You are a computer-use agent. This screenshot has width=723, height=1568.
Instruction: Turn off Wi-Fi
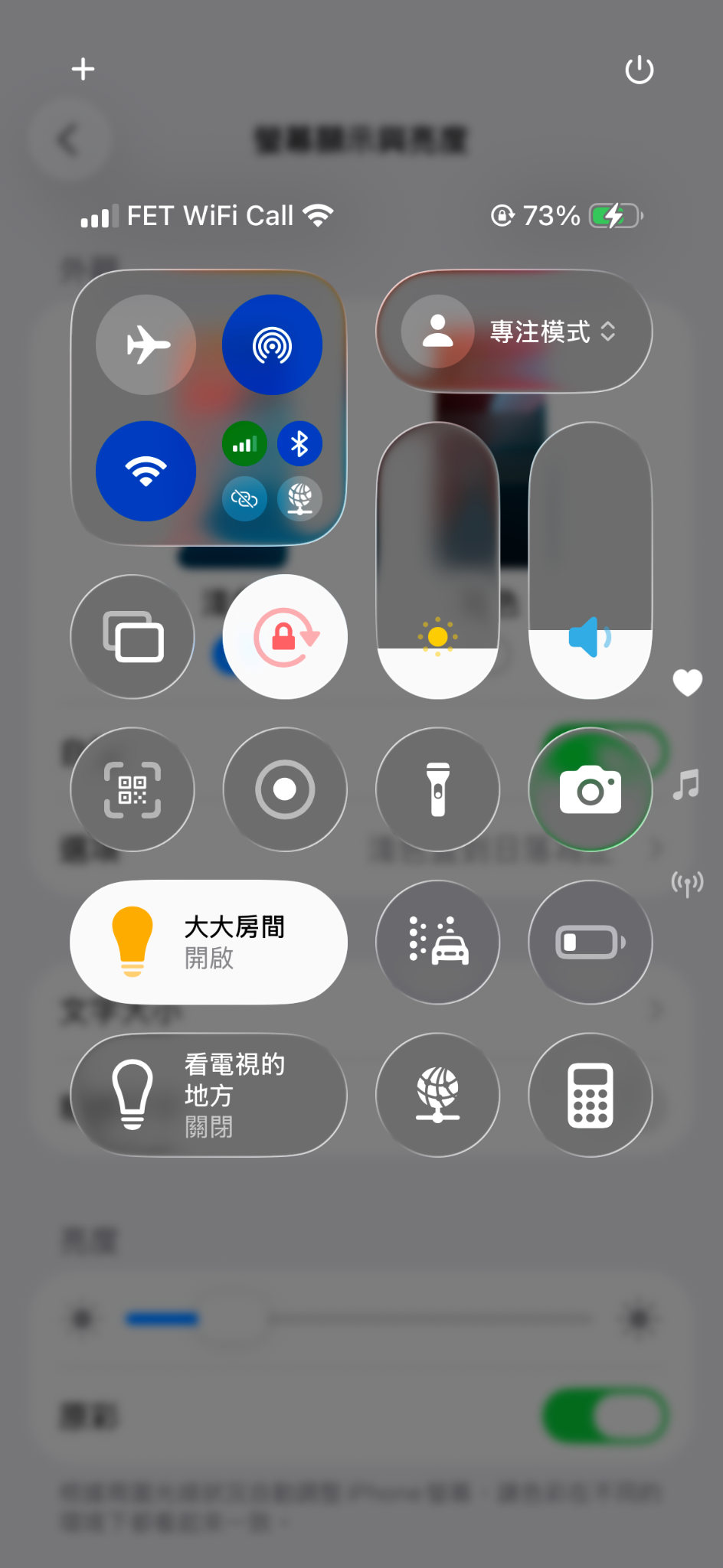pos(146,471)
